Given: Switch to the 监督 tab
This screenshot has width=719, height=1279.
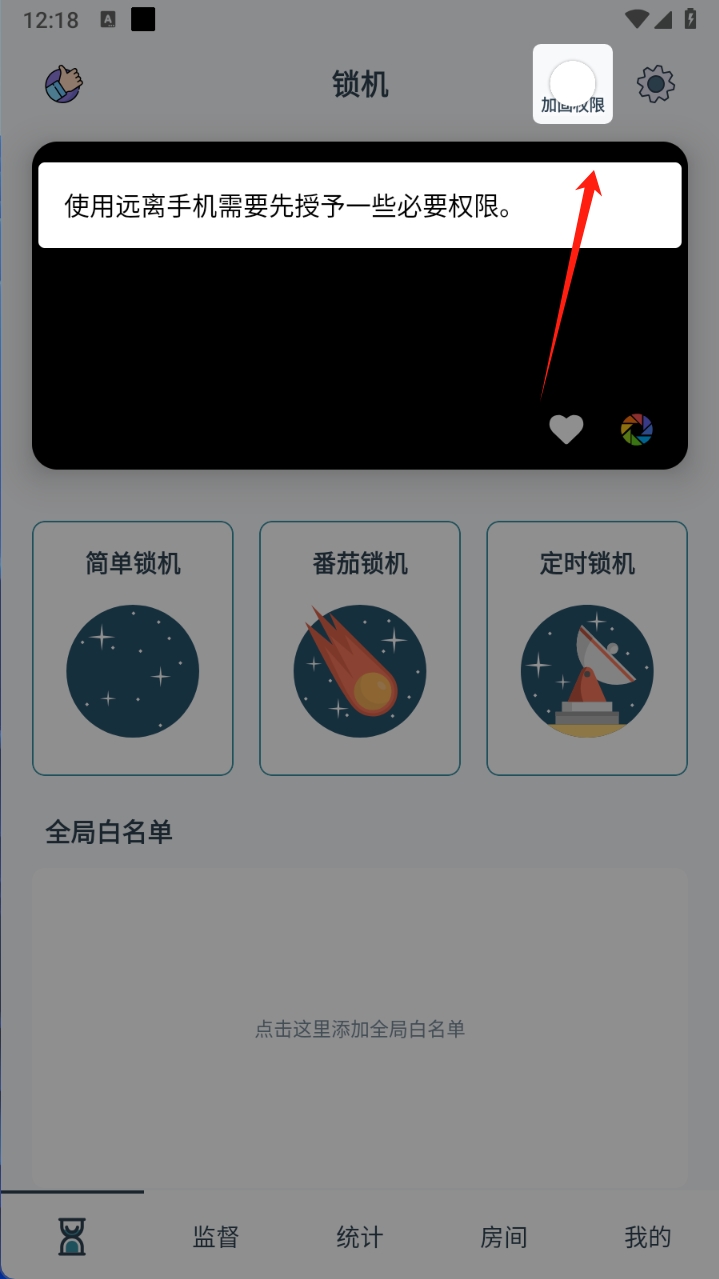Looking at the screenshot, I should coord(216,1237).
